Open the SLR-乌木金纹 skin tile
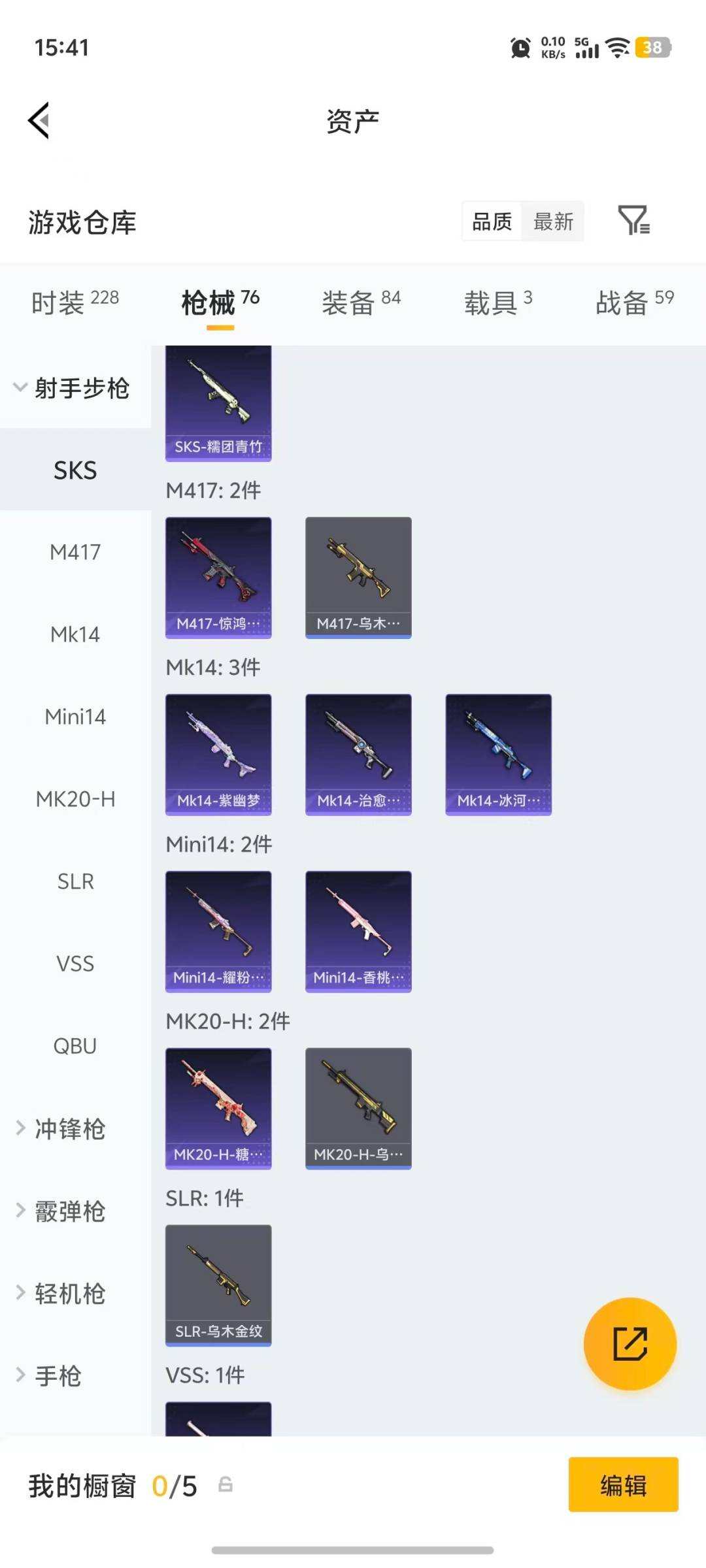The image size is (706, 1568). click(x=218, y=1285)
